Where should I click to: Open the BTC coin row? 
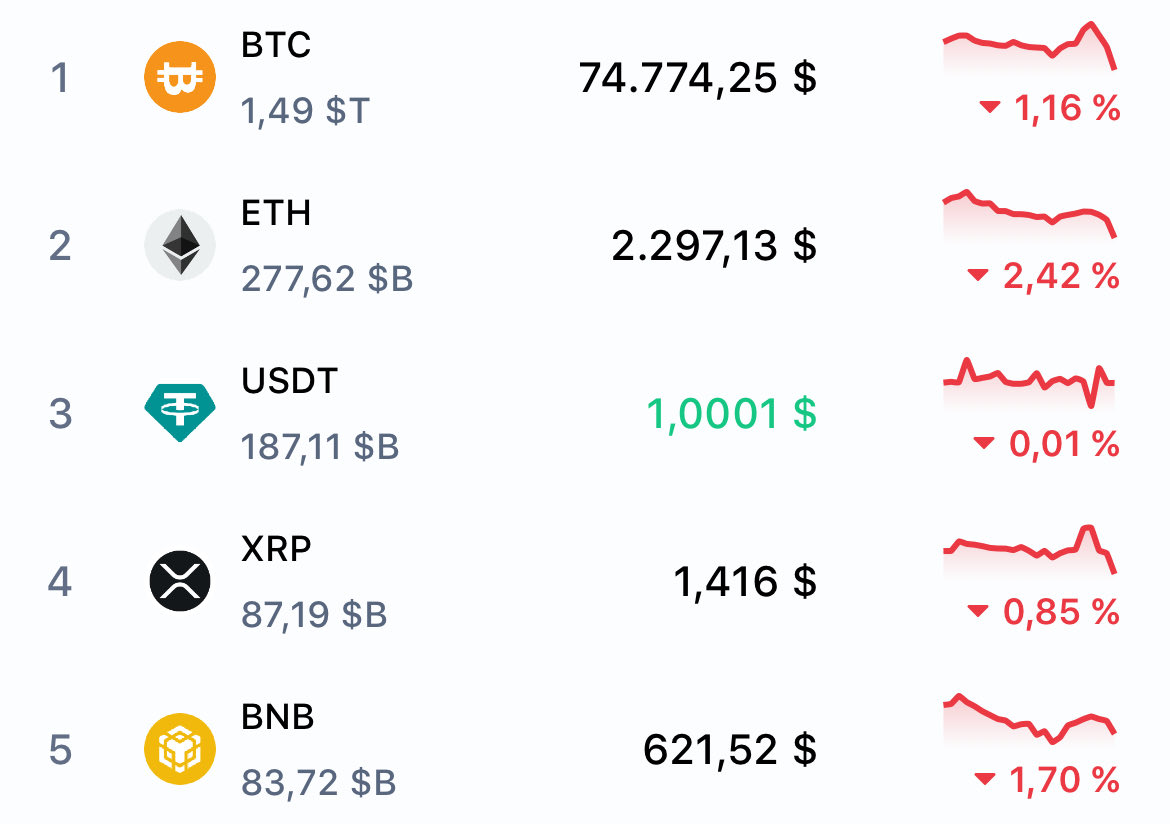pyautogui.click(x=585, y=77)
